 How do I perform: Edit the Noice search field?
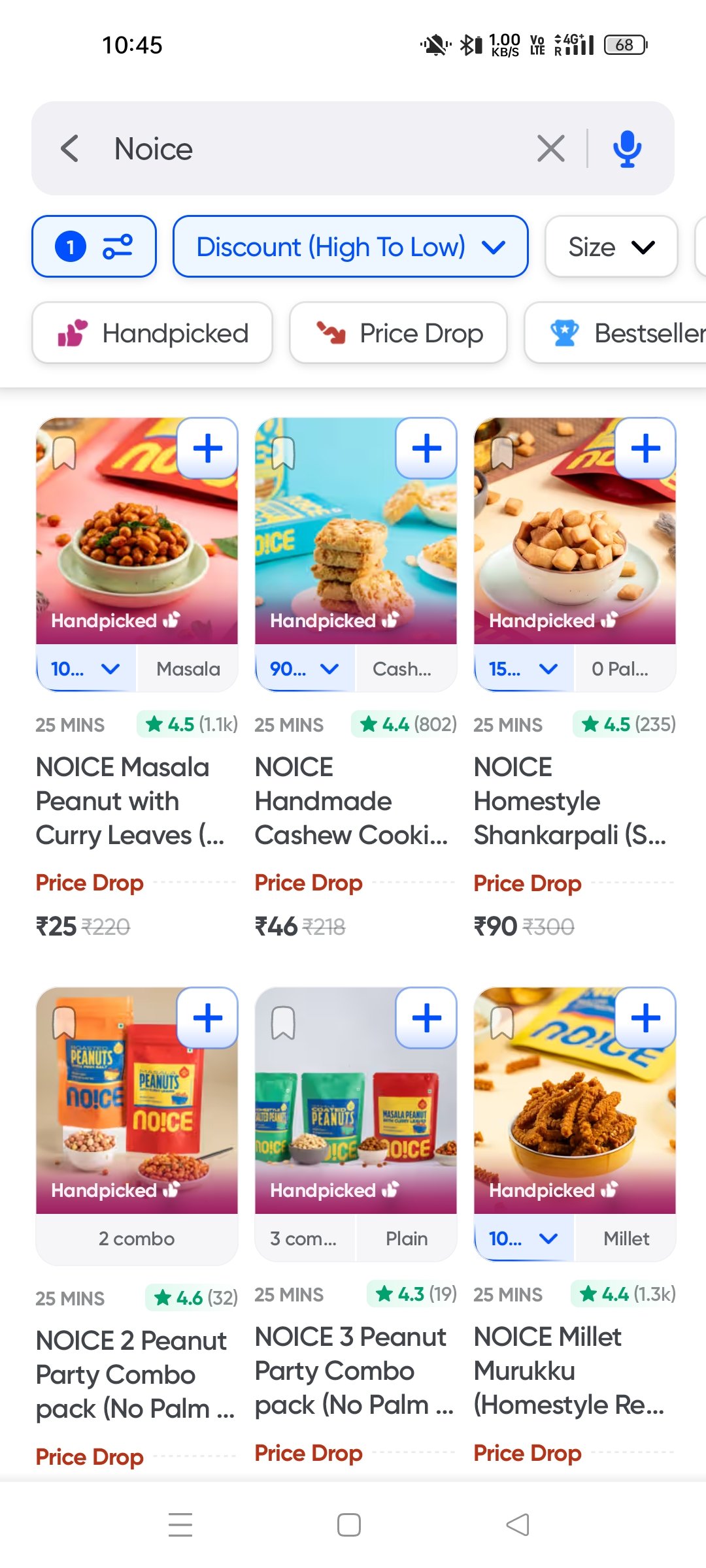pyautogui.click(x=314, y=149)
